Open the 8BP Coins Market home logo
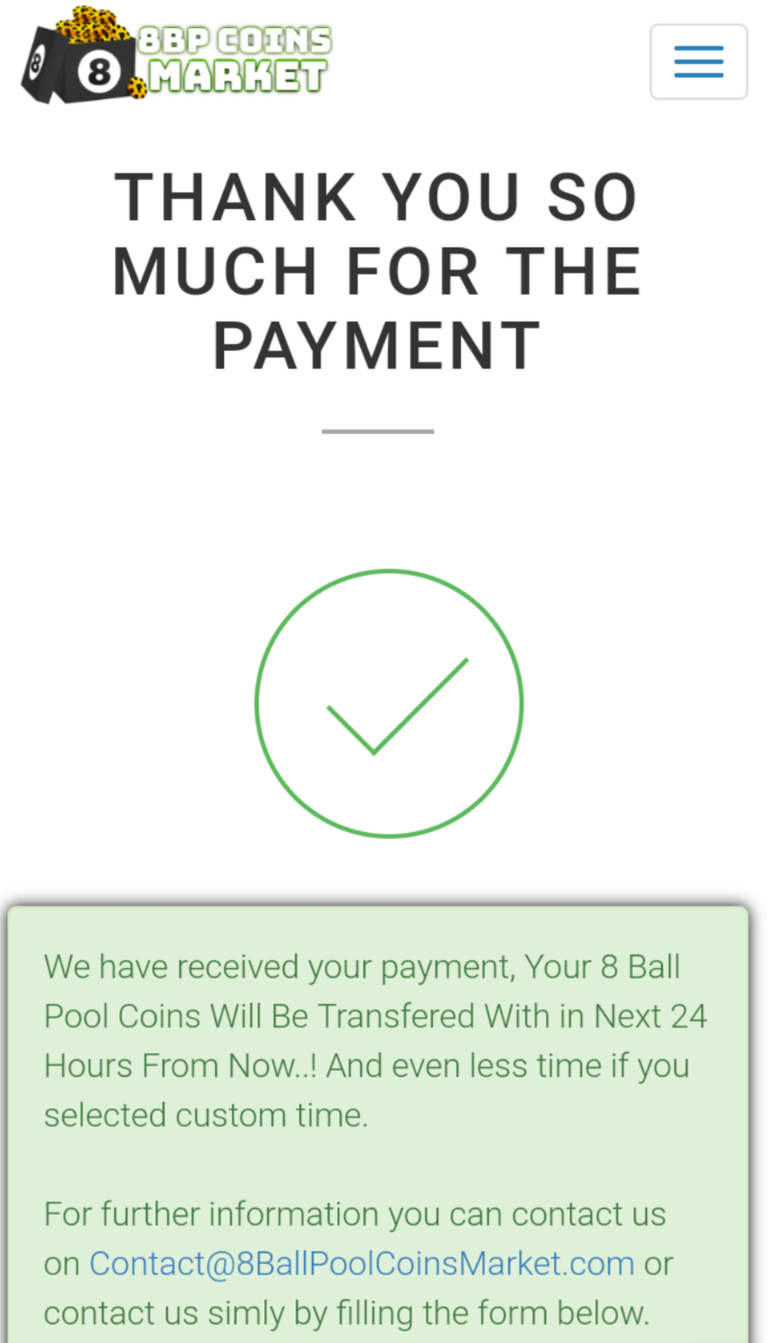The height and width of the screenshot is (1343, 768). click(177, 57)
